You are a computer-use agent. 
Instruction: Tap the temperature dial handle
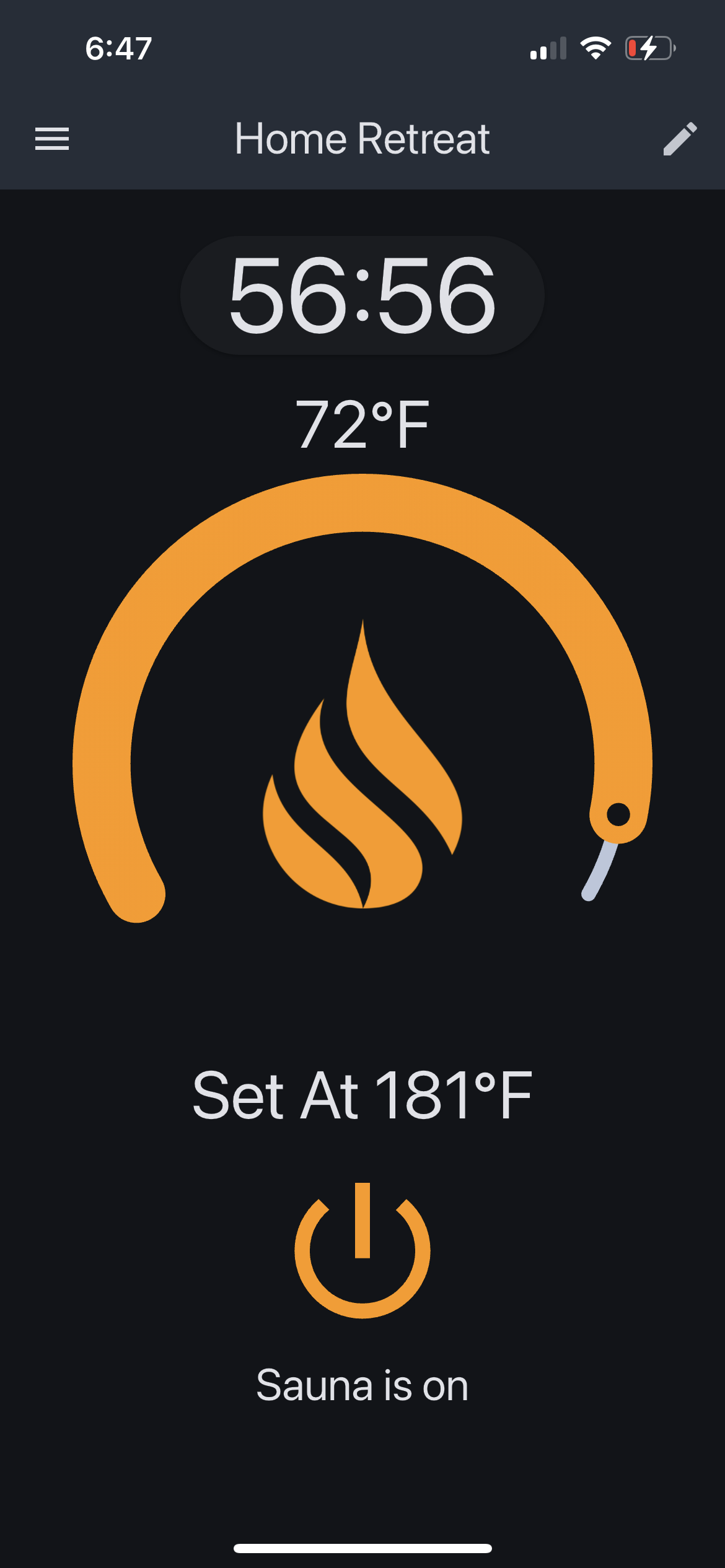618,814
